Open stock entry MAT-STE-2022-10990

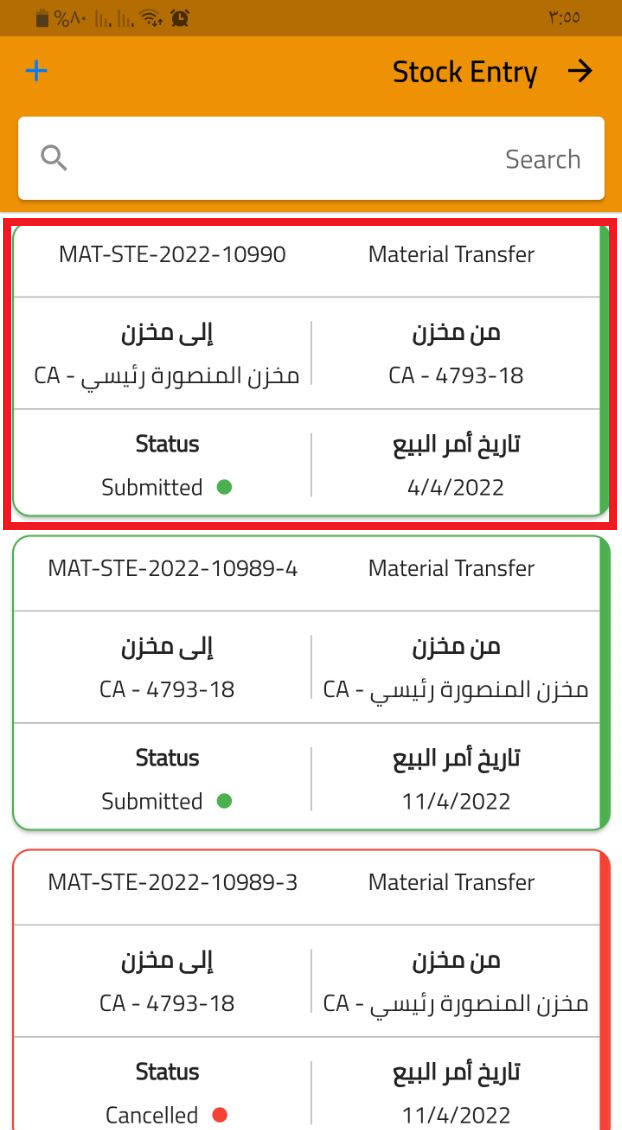(310, 370)
